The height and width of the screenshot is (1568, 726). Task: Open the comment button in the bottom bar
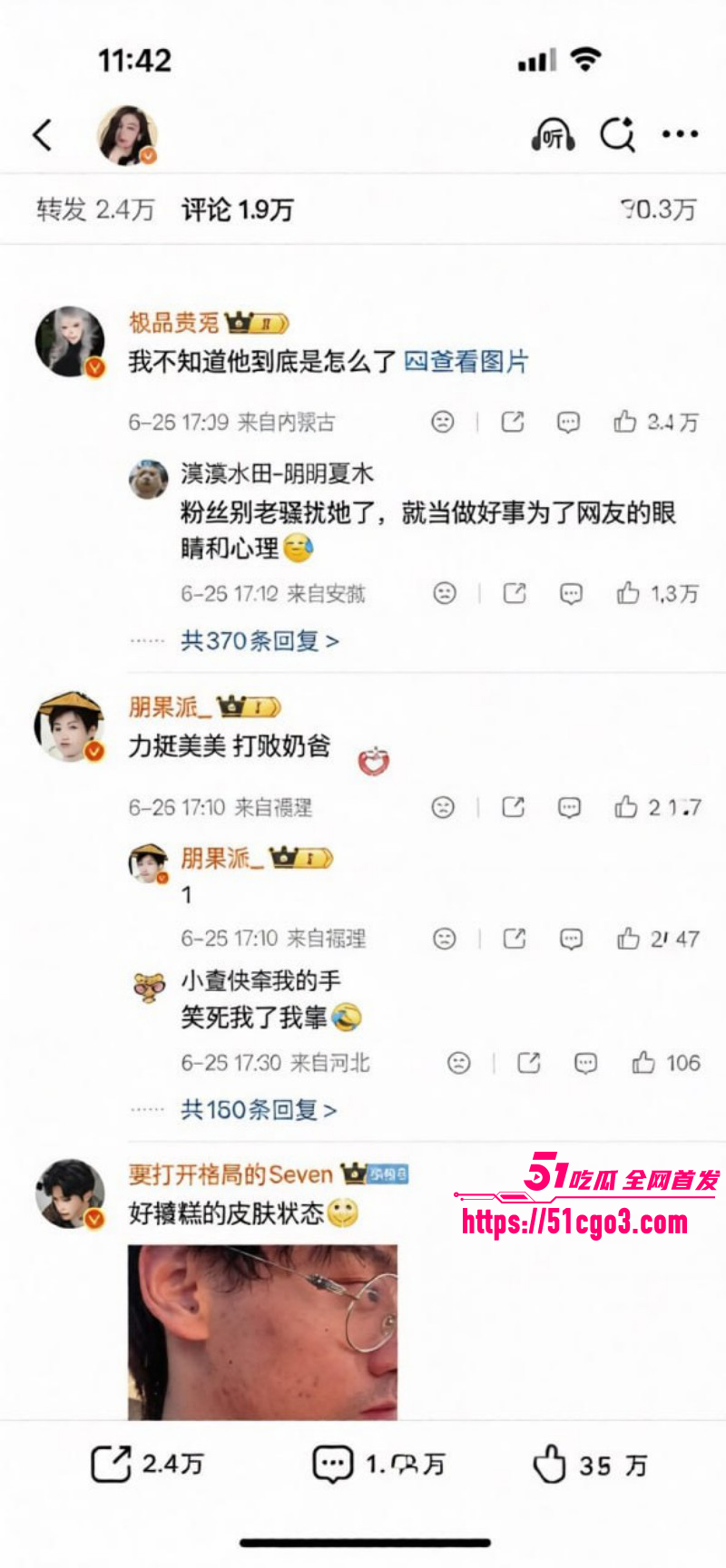(378, 1464)
